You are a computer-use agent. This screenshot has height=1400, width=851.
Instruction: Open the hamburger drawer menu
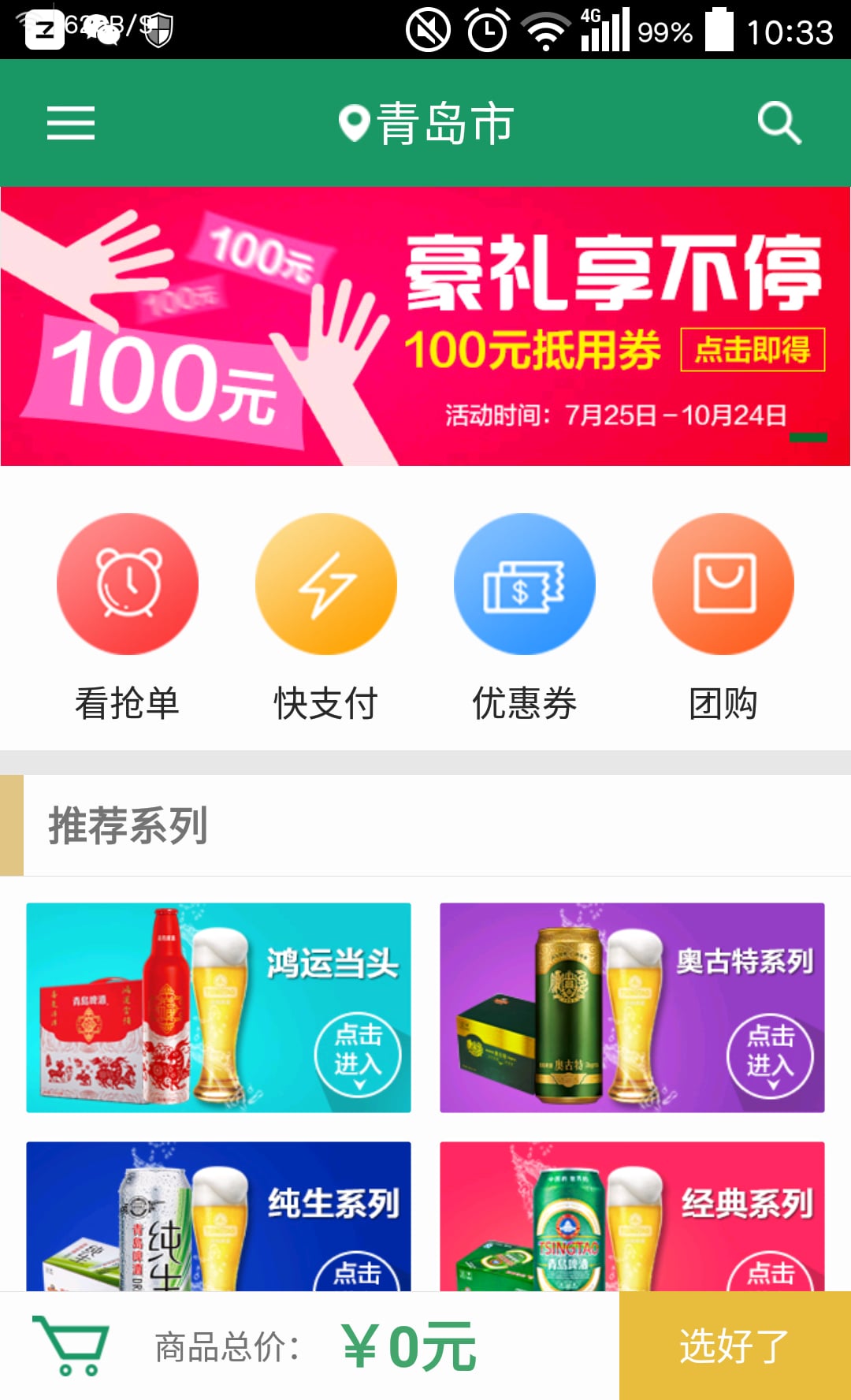pos(70,123)
